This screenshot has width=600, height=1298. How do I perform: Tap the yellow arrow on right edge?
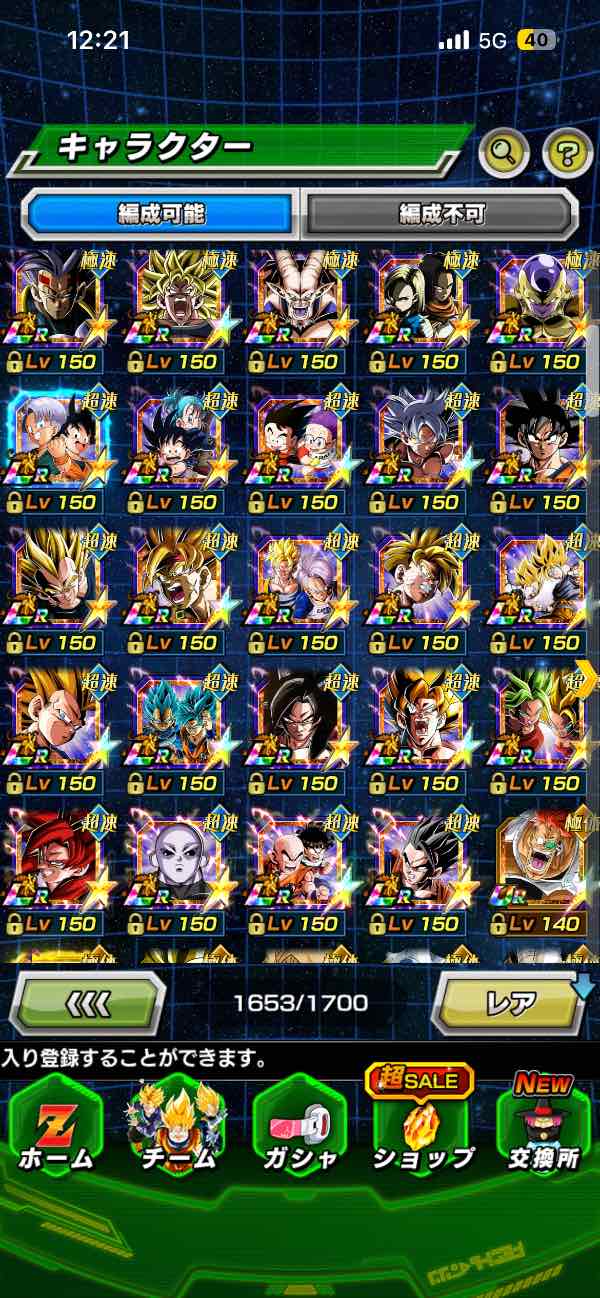pos(588,677)
